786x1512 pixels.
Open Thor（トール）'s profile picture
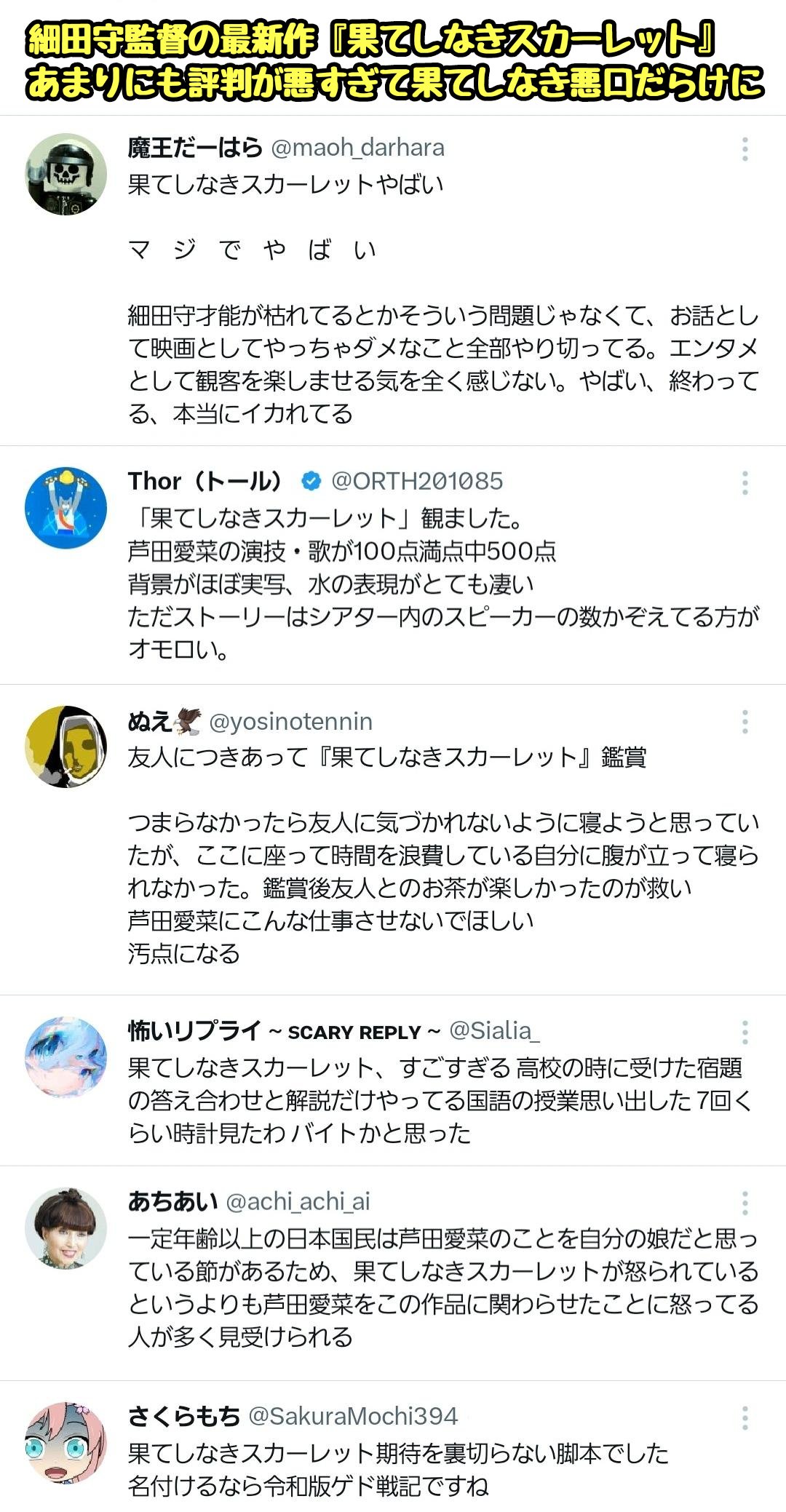point(65,509)
